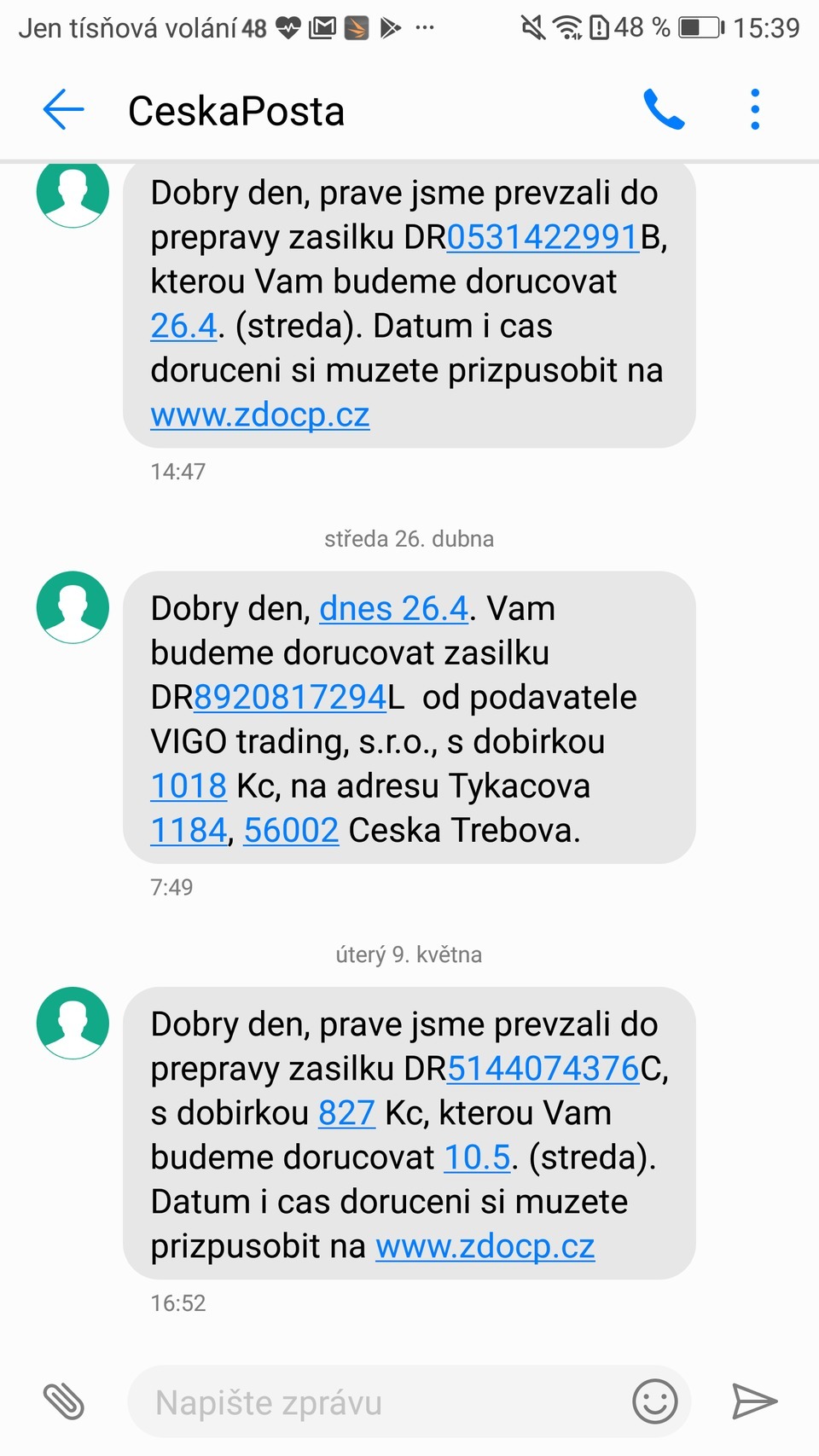Tap the 'dnes 26.4' date link
819x1456 pixels.
[393, 609]
